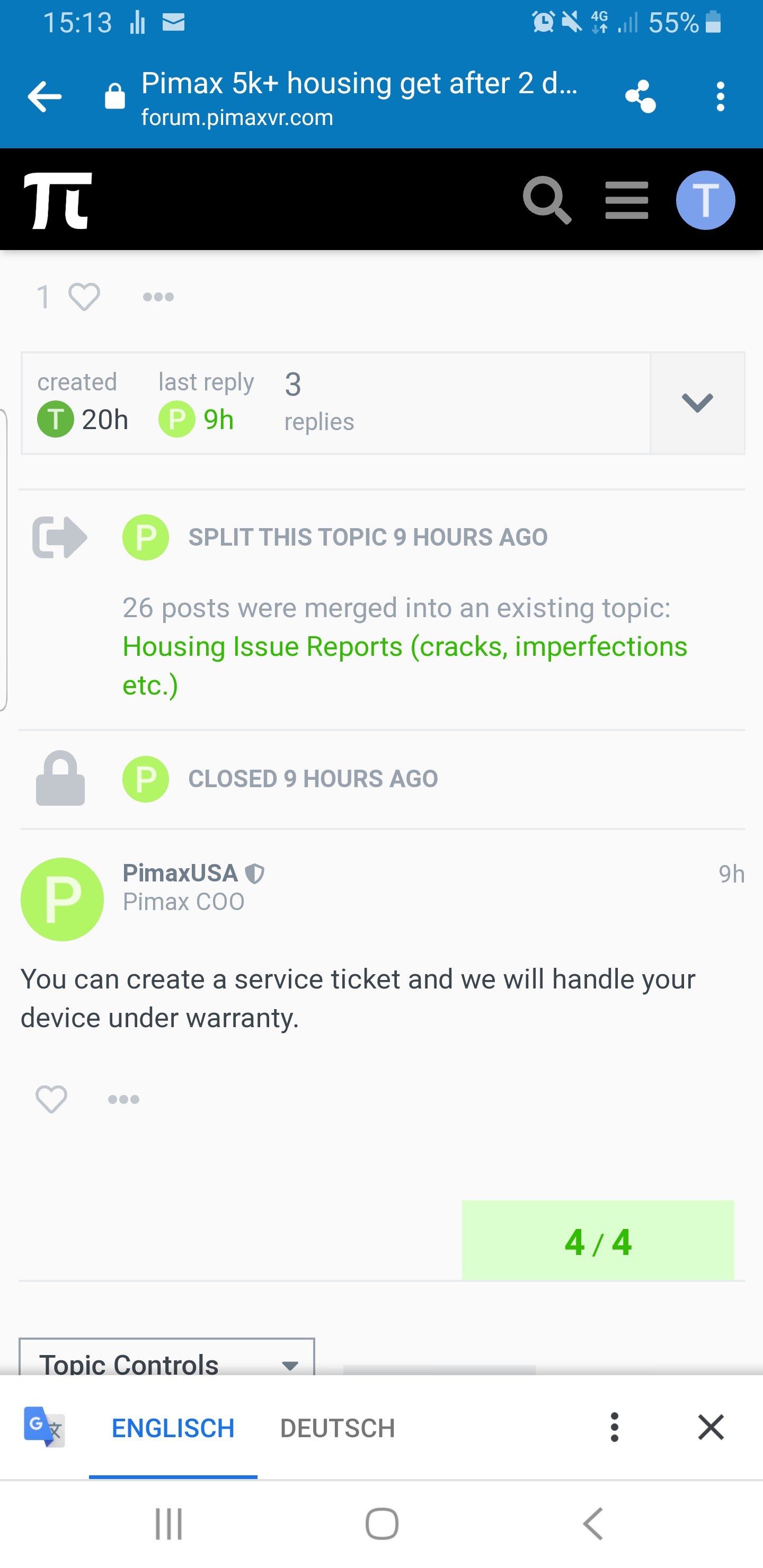Open the Topic Controls dropdown

[167, 1358]
